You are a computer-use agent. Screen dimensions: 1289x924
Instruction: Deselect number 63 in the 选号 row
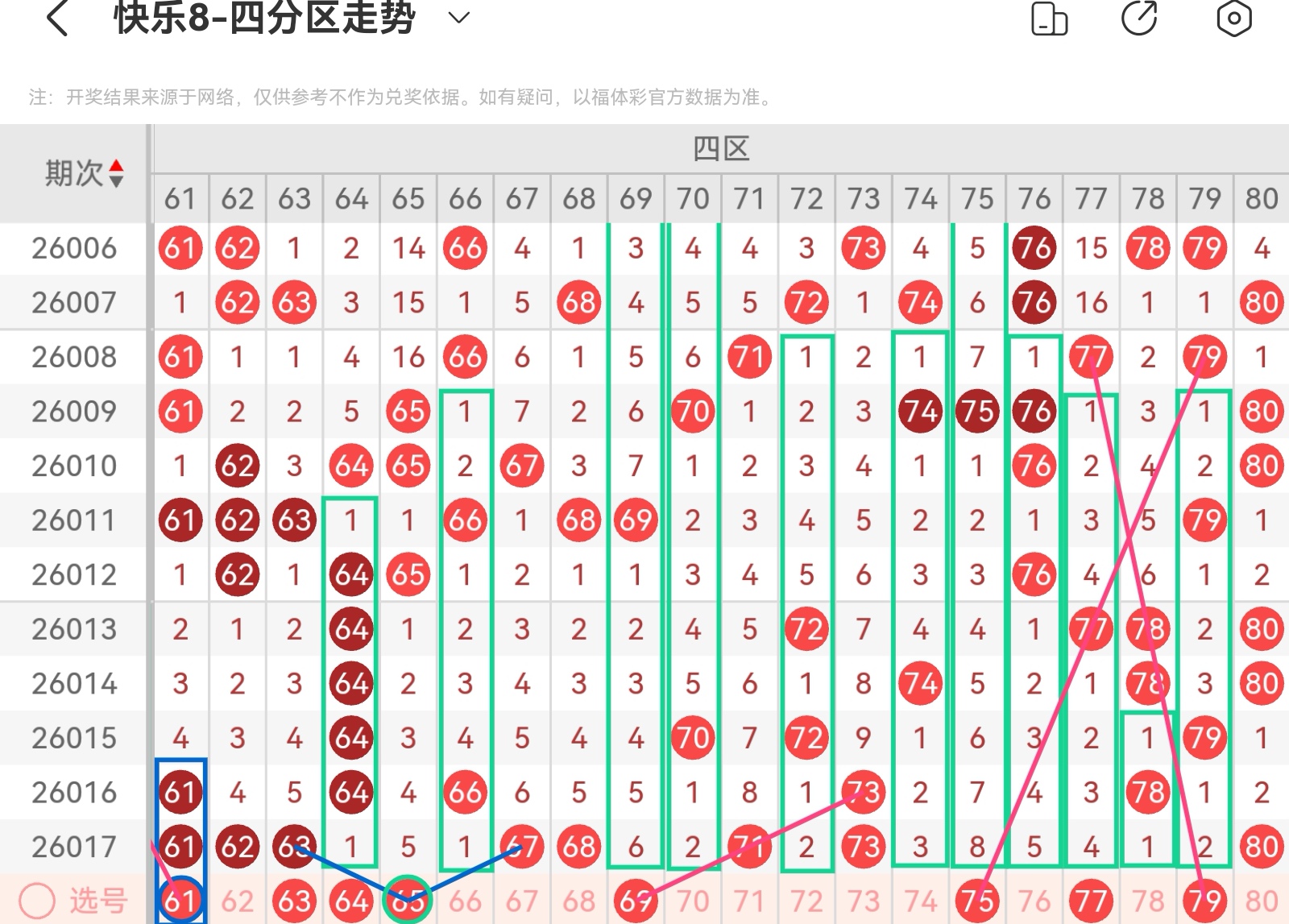coord(294,901)
